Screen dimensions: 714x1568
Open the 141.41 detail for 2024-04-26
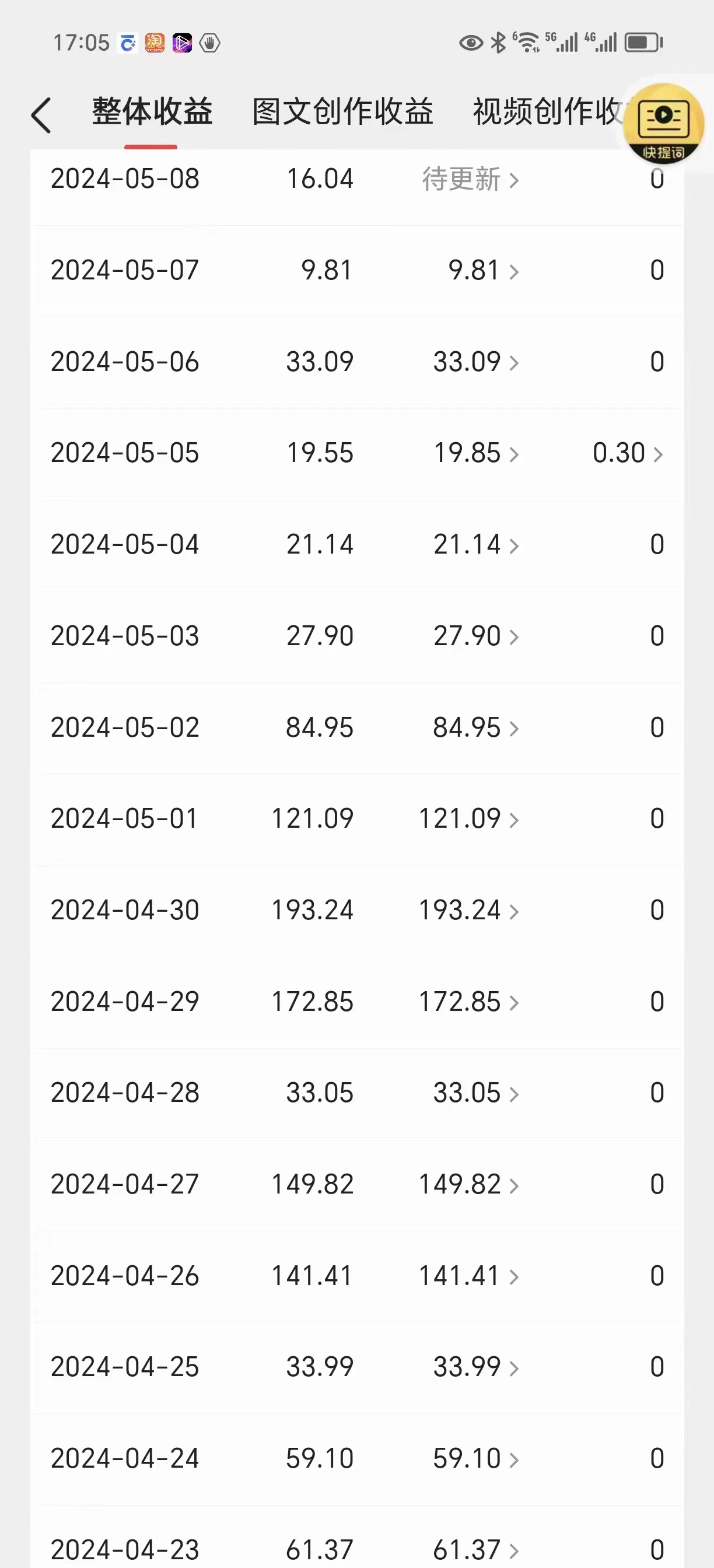point(468,1276)
